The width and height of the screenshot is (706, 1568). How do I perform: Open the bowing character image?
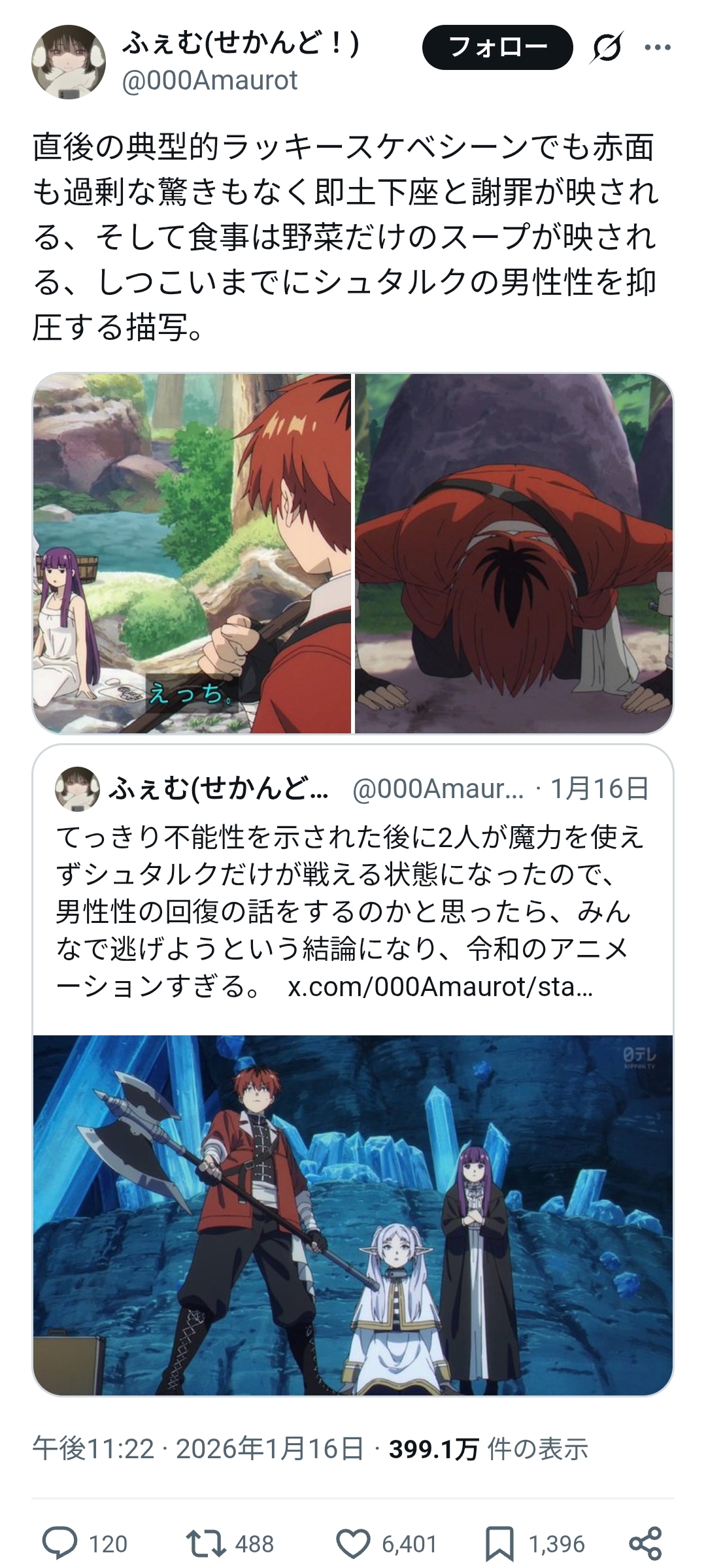pos(514,553)
